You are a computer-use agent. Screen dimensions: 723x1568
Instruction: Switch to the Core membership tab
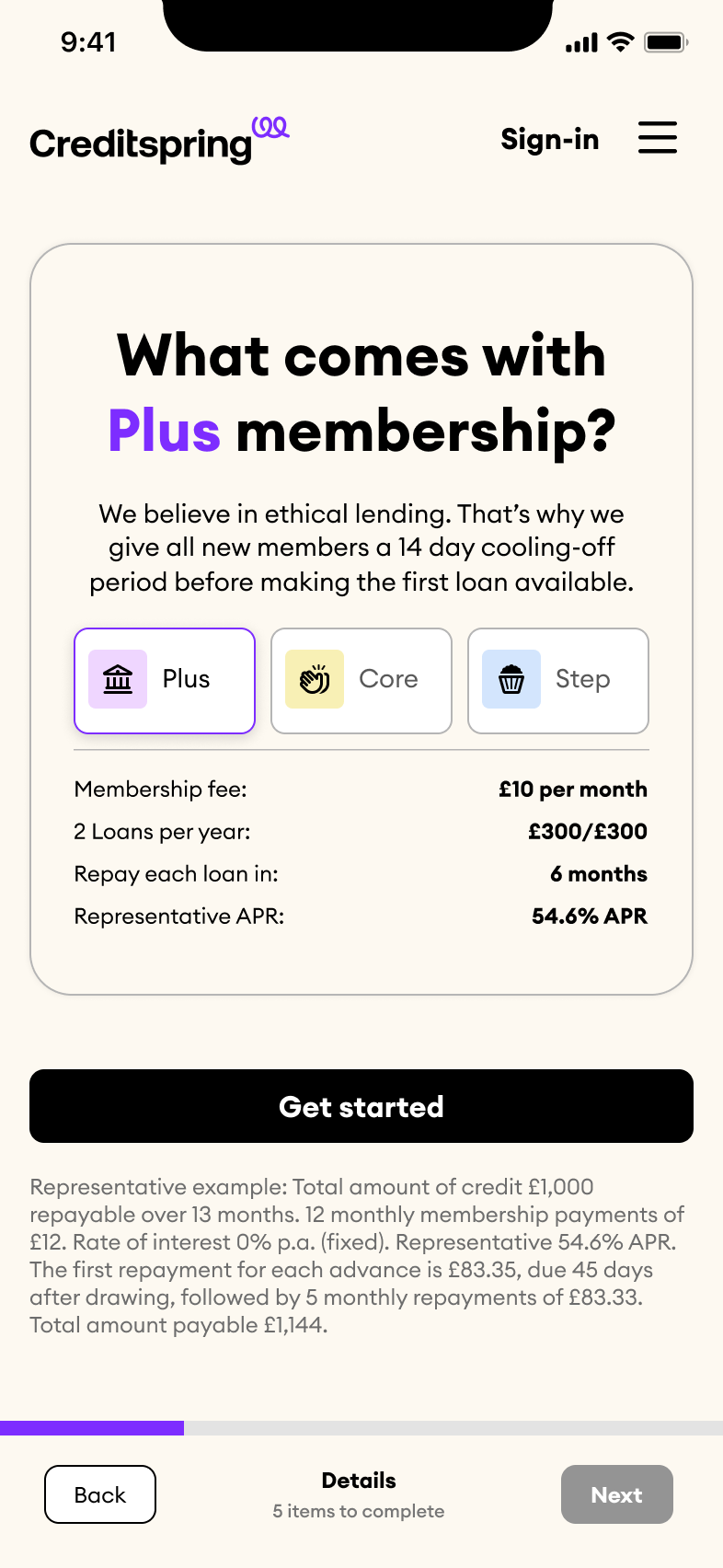click(x=361, y=681)
